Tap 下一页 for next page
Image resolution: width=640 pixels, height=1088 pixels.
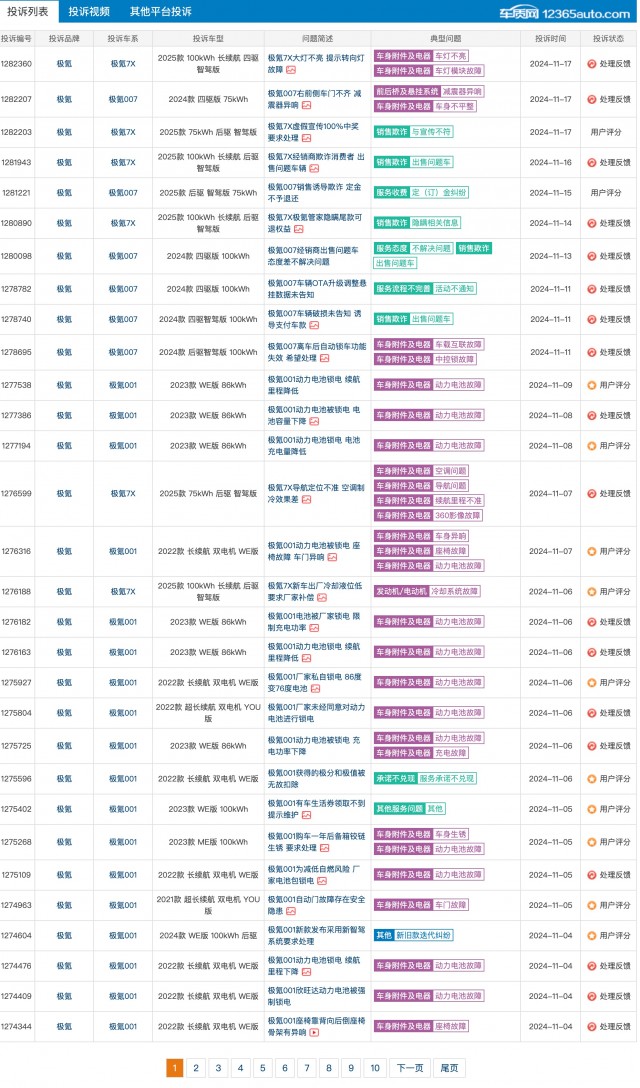tap(410, 1068)
